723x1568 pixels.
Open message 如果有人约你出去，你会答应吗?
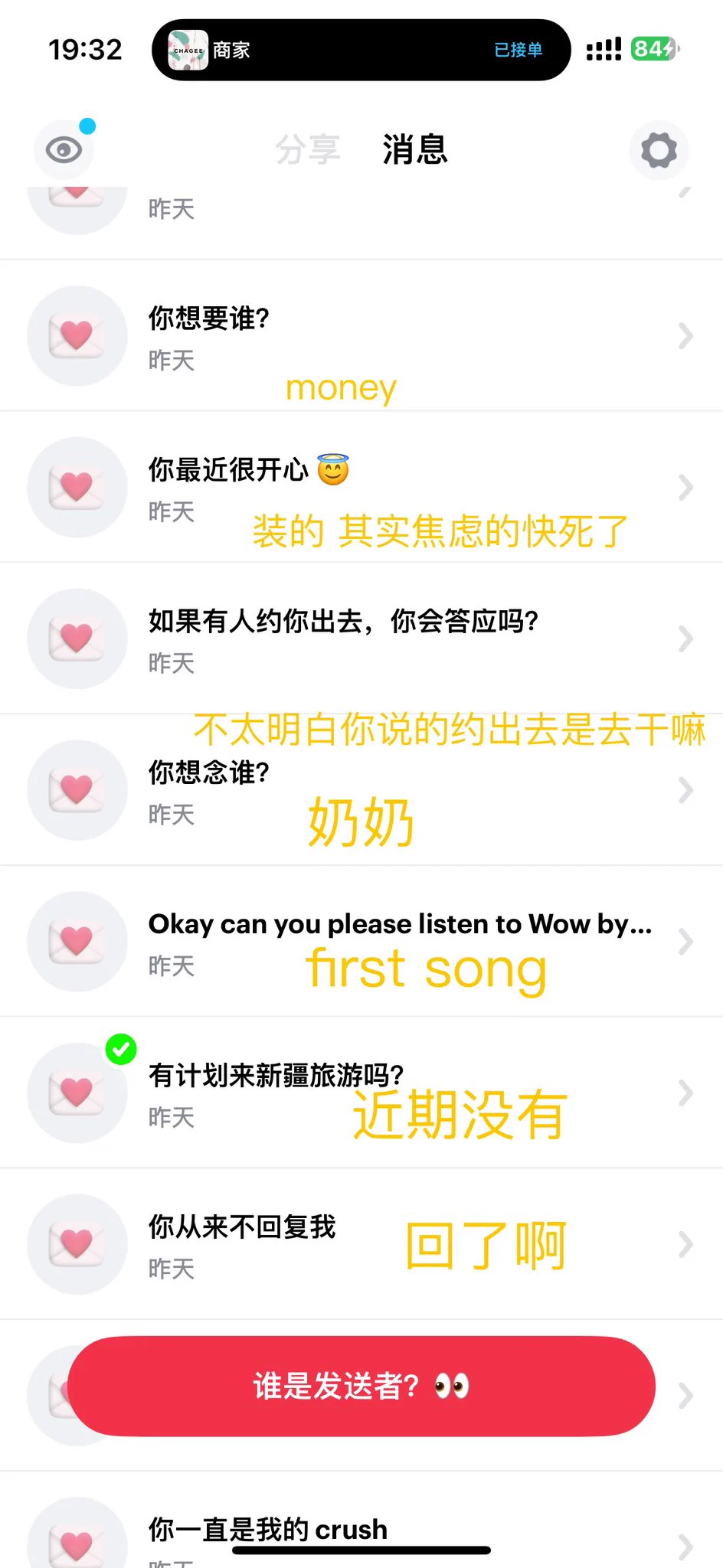coord(361,639)
